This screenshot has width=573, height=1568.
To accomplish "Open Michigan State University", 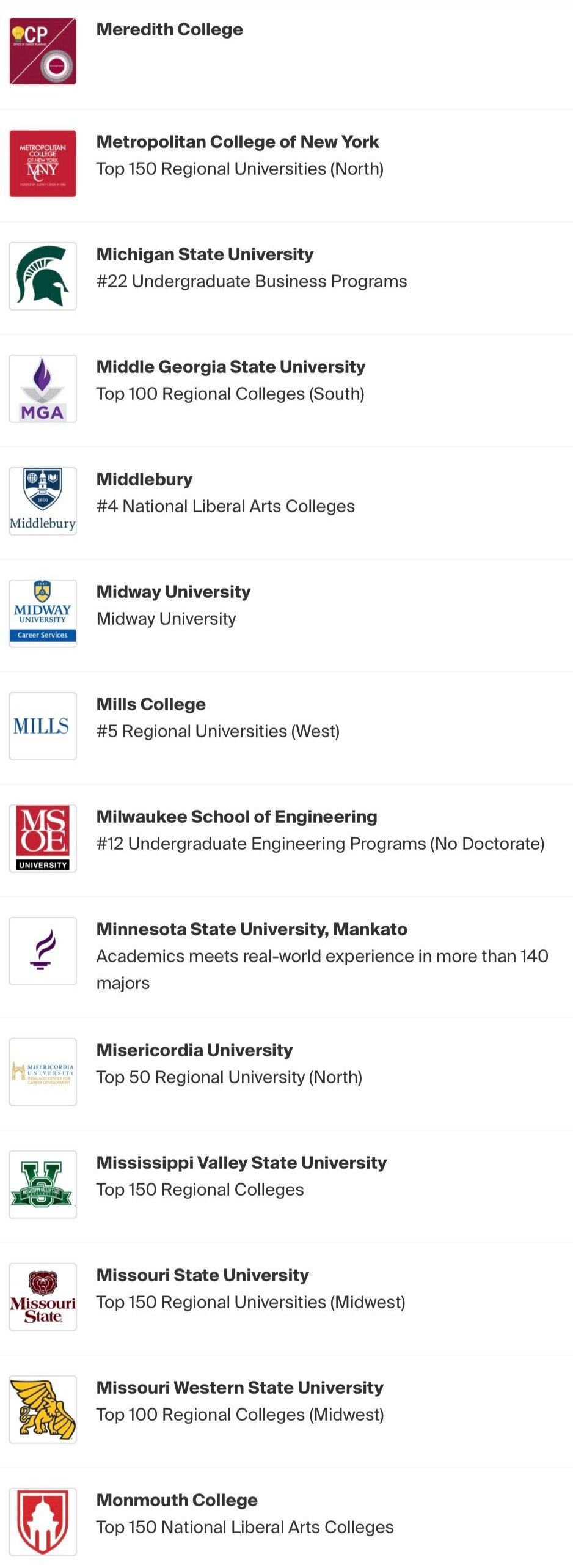I will pos(205,255).
